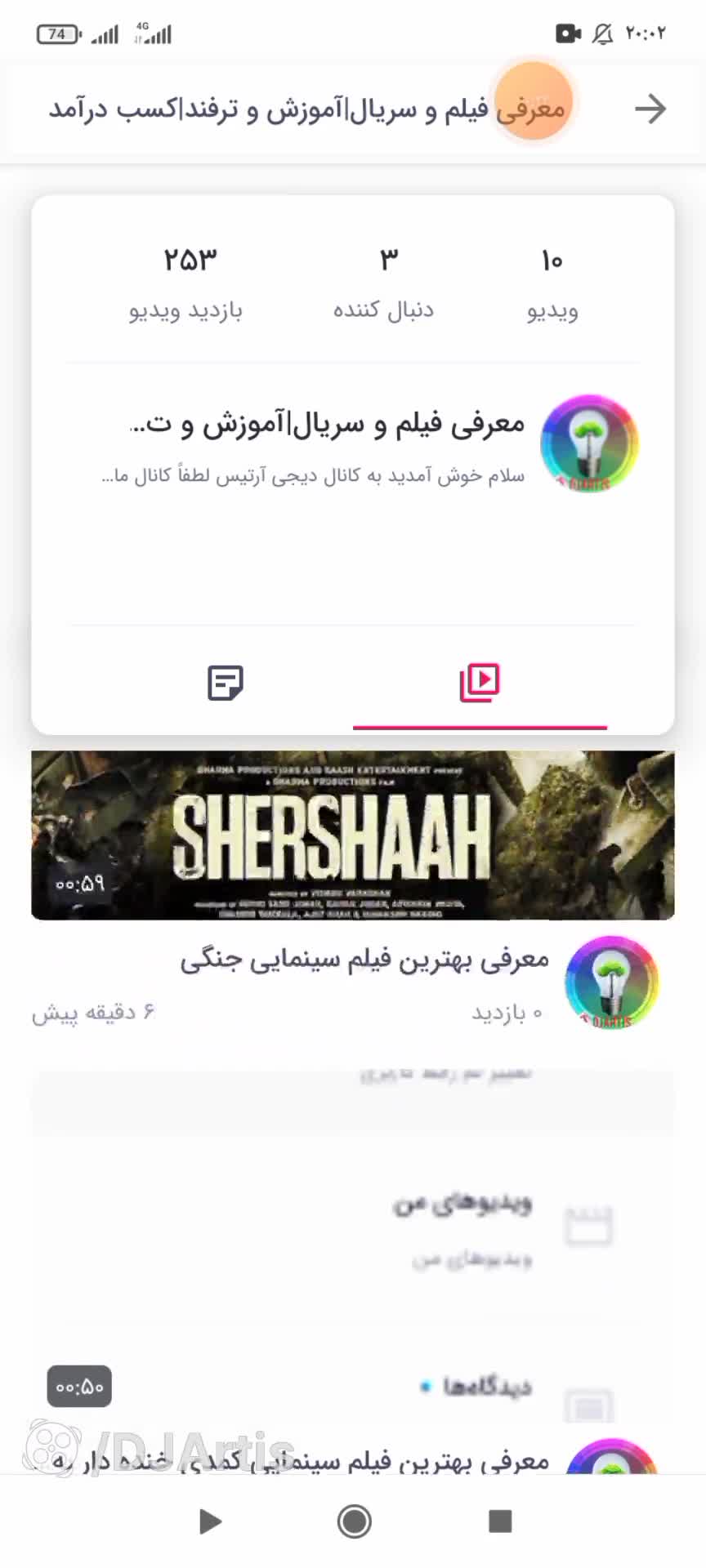Open the channel avatar in the profile card

(589, 443)
